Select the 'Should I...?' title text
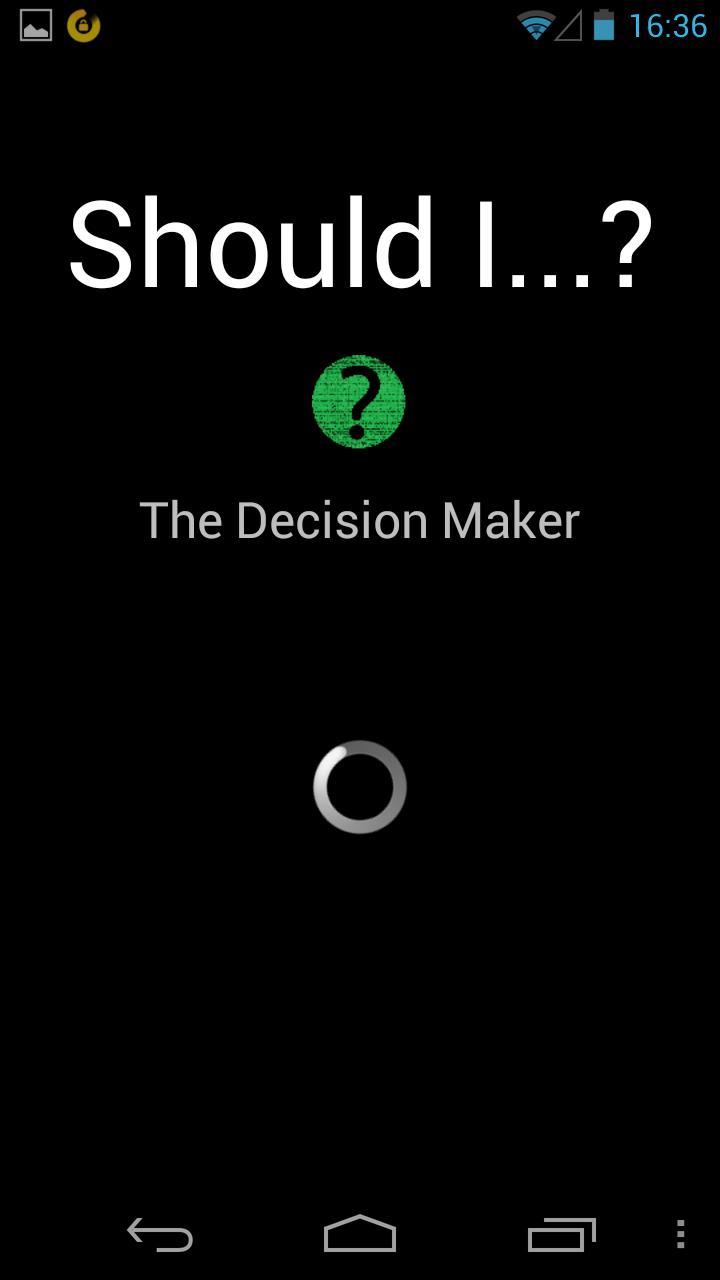 pos(359,243)
